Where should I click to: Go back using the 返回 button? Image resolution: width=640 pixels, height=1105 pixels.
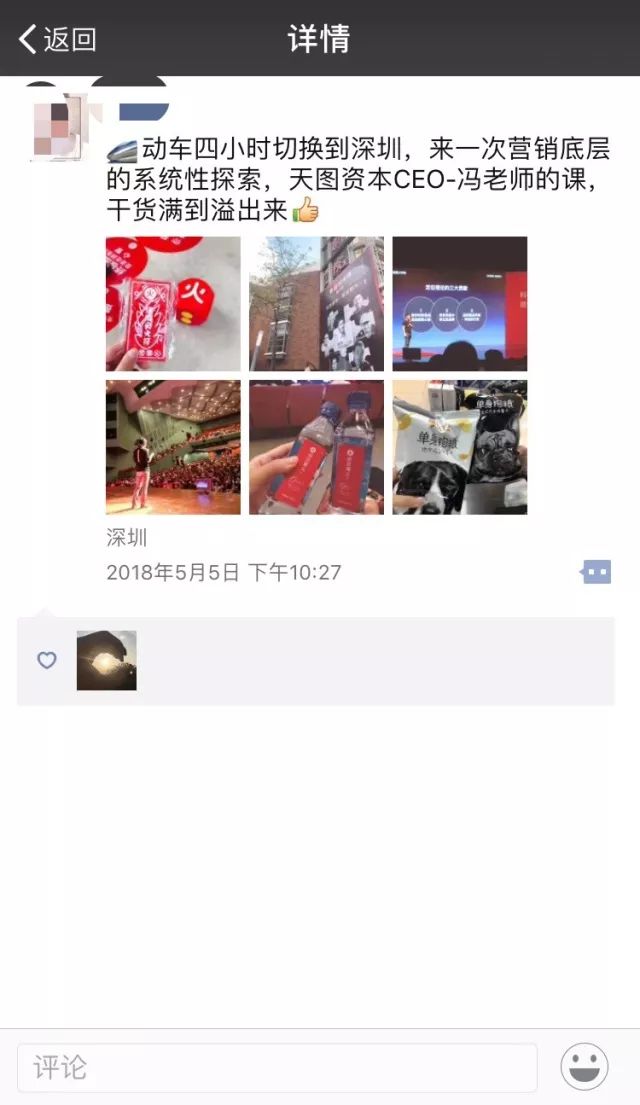[58, 39]
